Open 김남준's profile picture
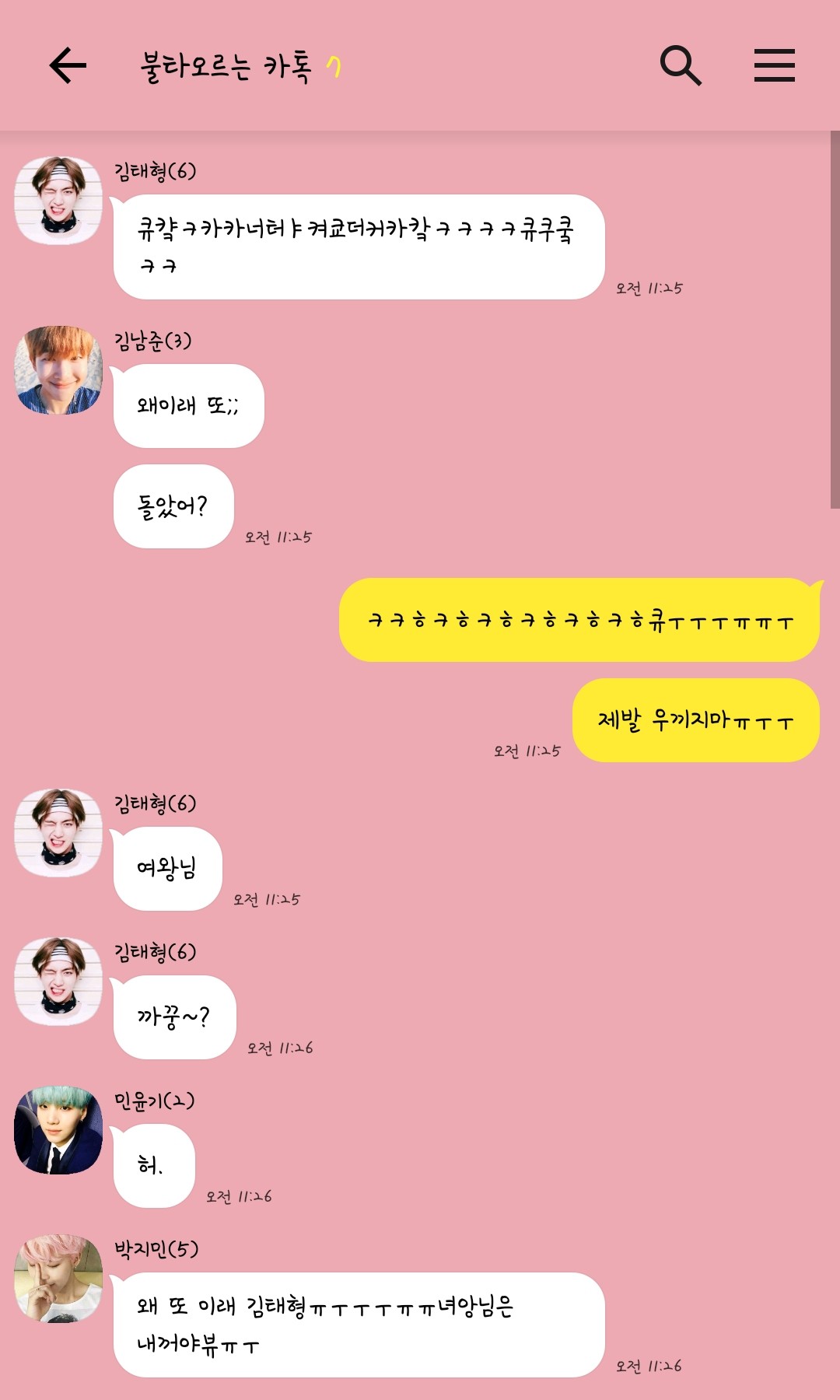The width and height of the screenshot is (840, 1400). tap(58, 370)
